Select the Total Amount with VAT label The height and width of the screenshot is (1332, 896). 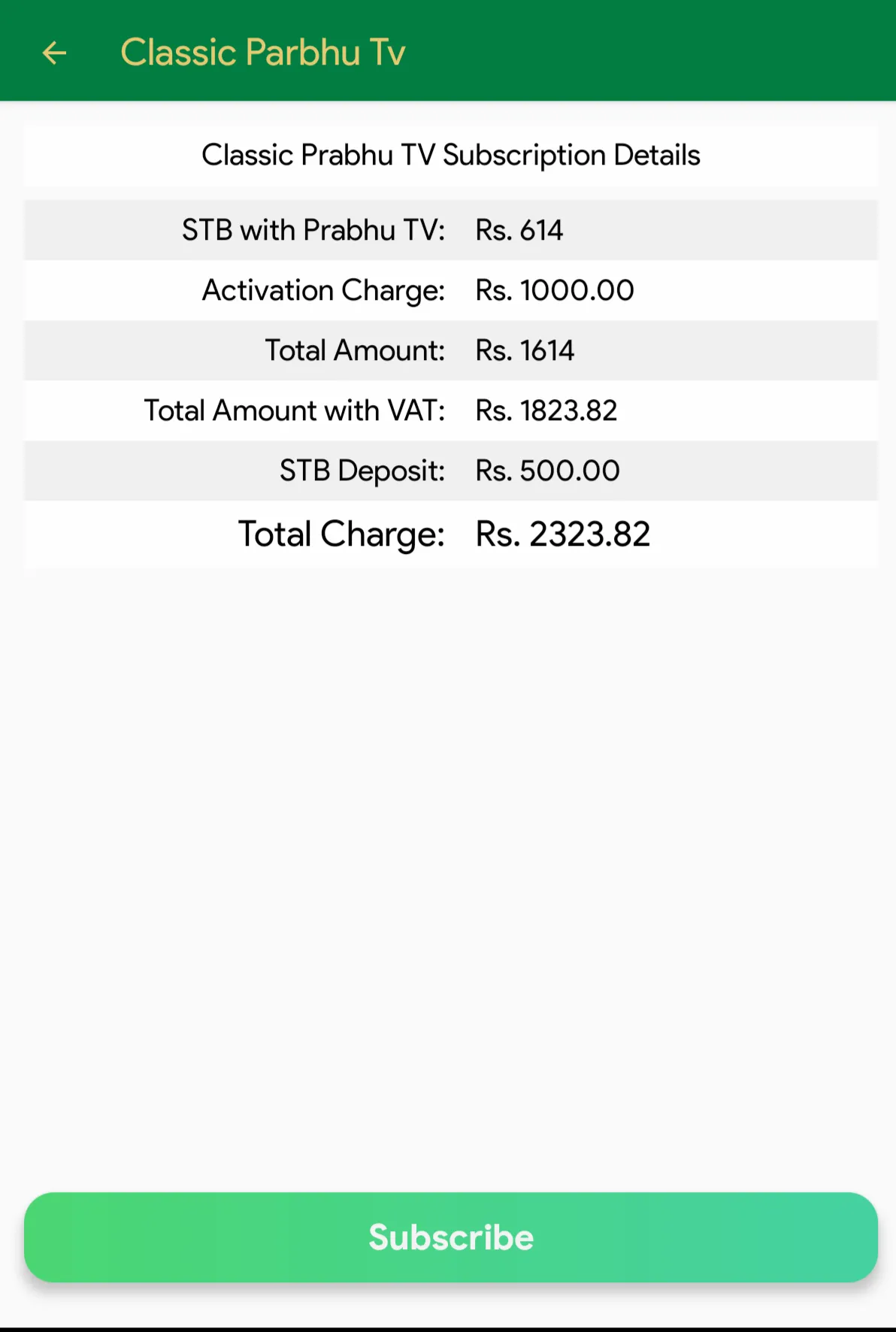[294, 410]
